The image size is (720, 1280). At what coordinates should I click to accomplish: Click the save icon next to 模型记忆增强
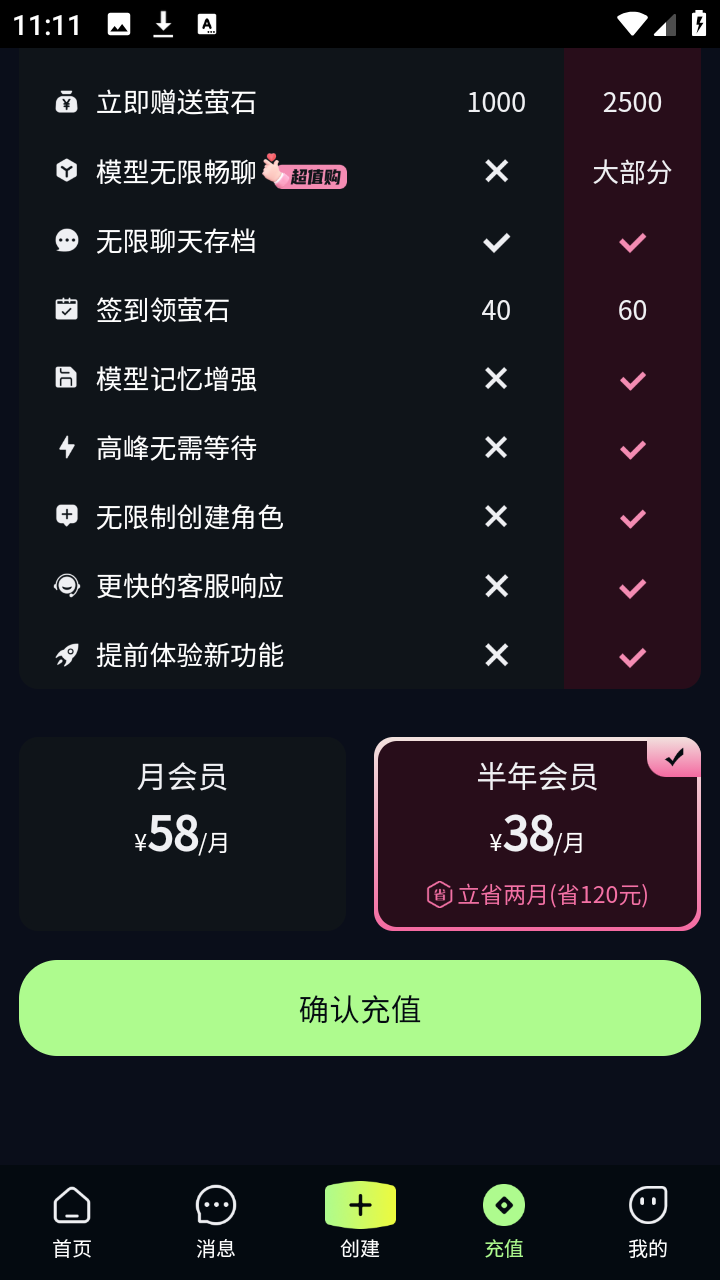(x=66, y=379)
